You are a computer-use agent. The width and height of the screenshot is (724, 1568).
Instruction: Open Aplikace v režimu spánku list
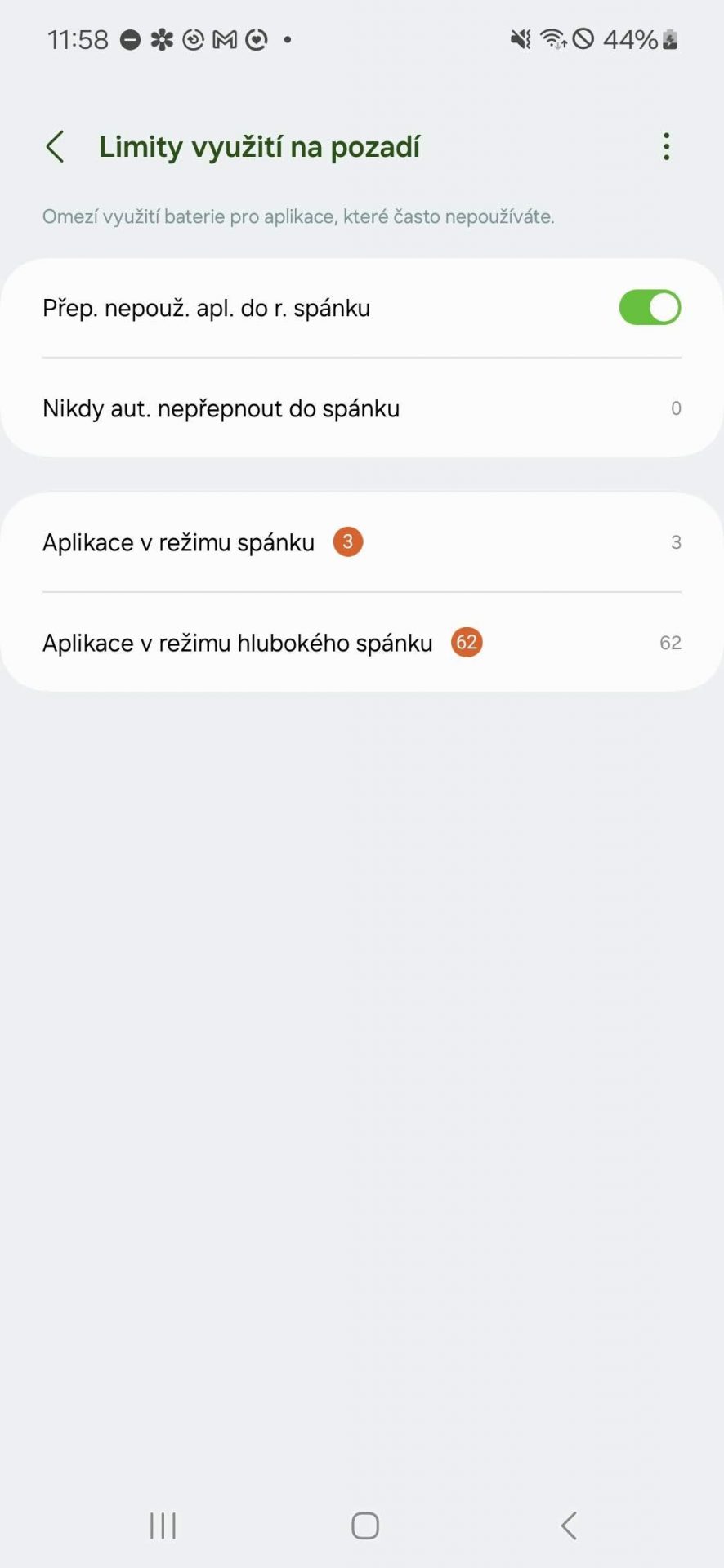362,542
